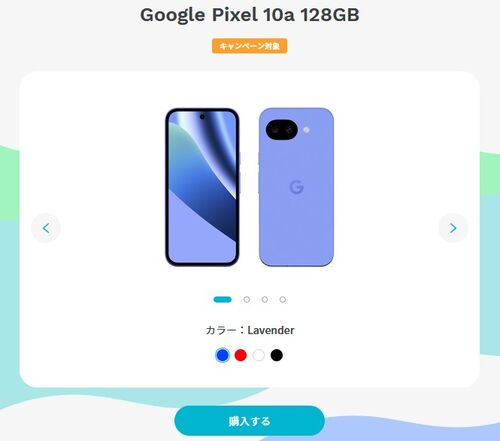Tap the 購入する purchase button
Viewport: 500px width, 441px height.
pyautogui.click(x=249, y=421)
